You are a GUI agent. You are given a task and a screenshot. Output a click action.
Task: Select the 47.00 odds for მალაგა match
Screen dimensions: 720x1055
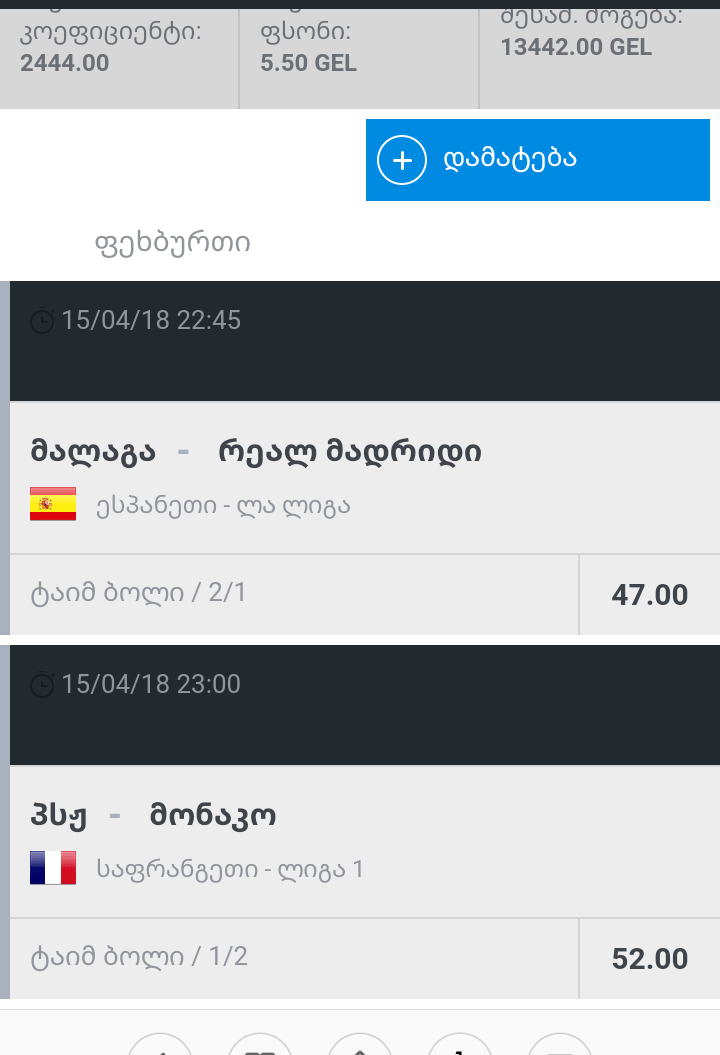tap(649, 594)
